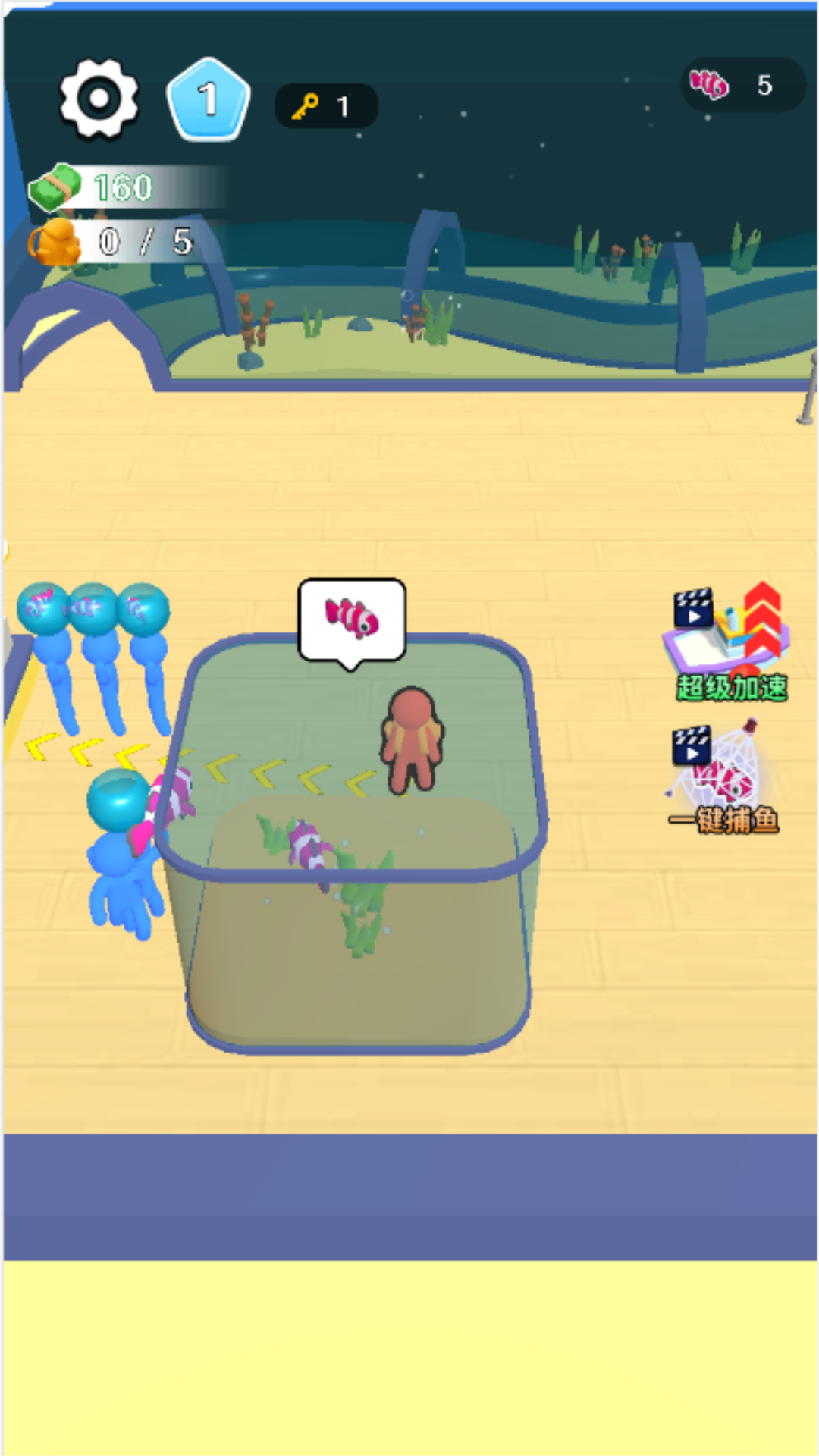Tap the blue level 1 badge
This screenshot has height=1456, width=819.
tap(208, 99)
